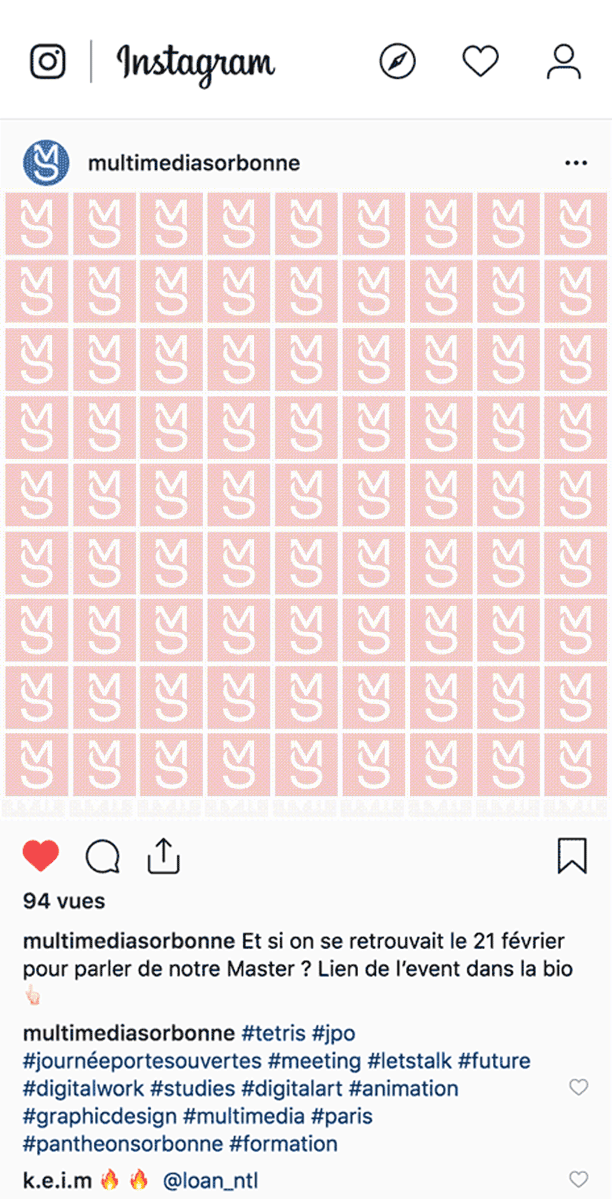This screenshot has width=612, height=1199.
Task: Open the post's three-dot options menu
Action: coord(576,163)
